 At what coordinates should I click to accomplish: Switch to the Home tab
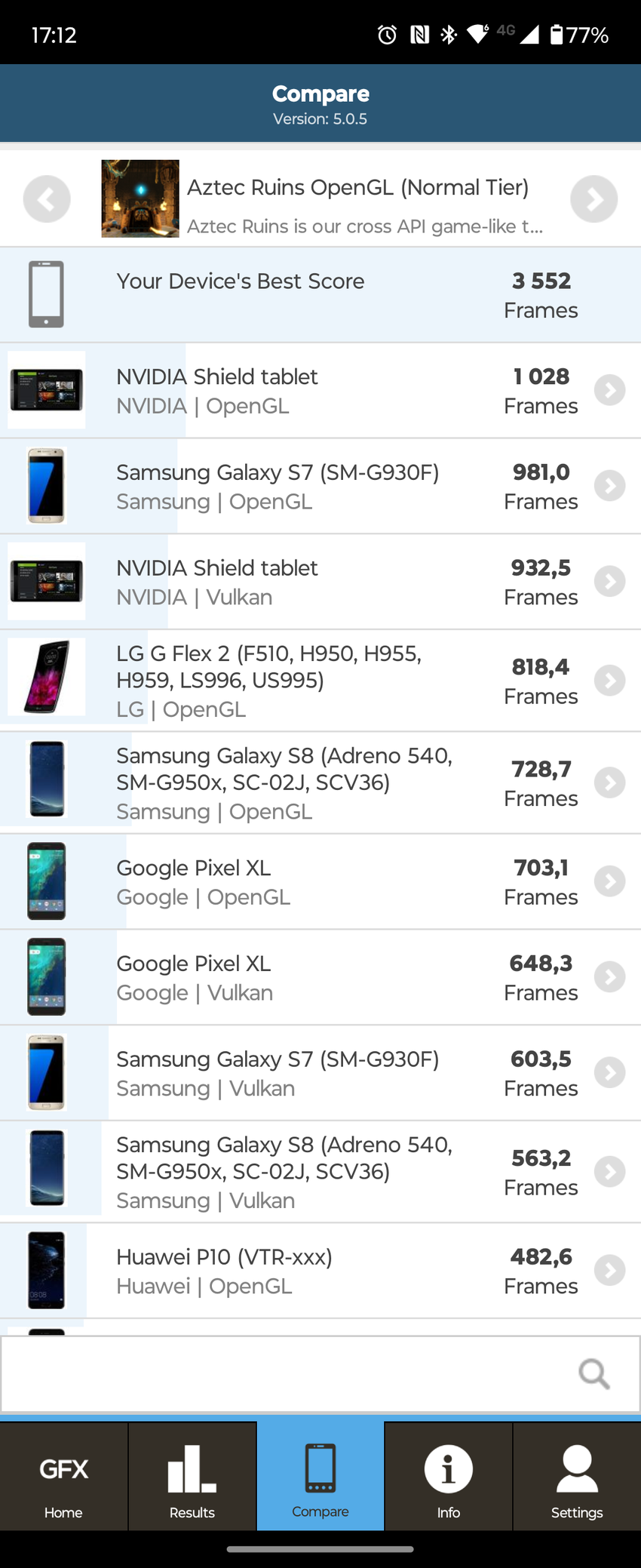coord(64,1477)
